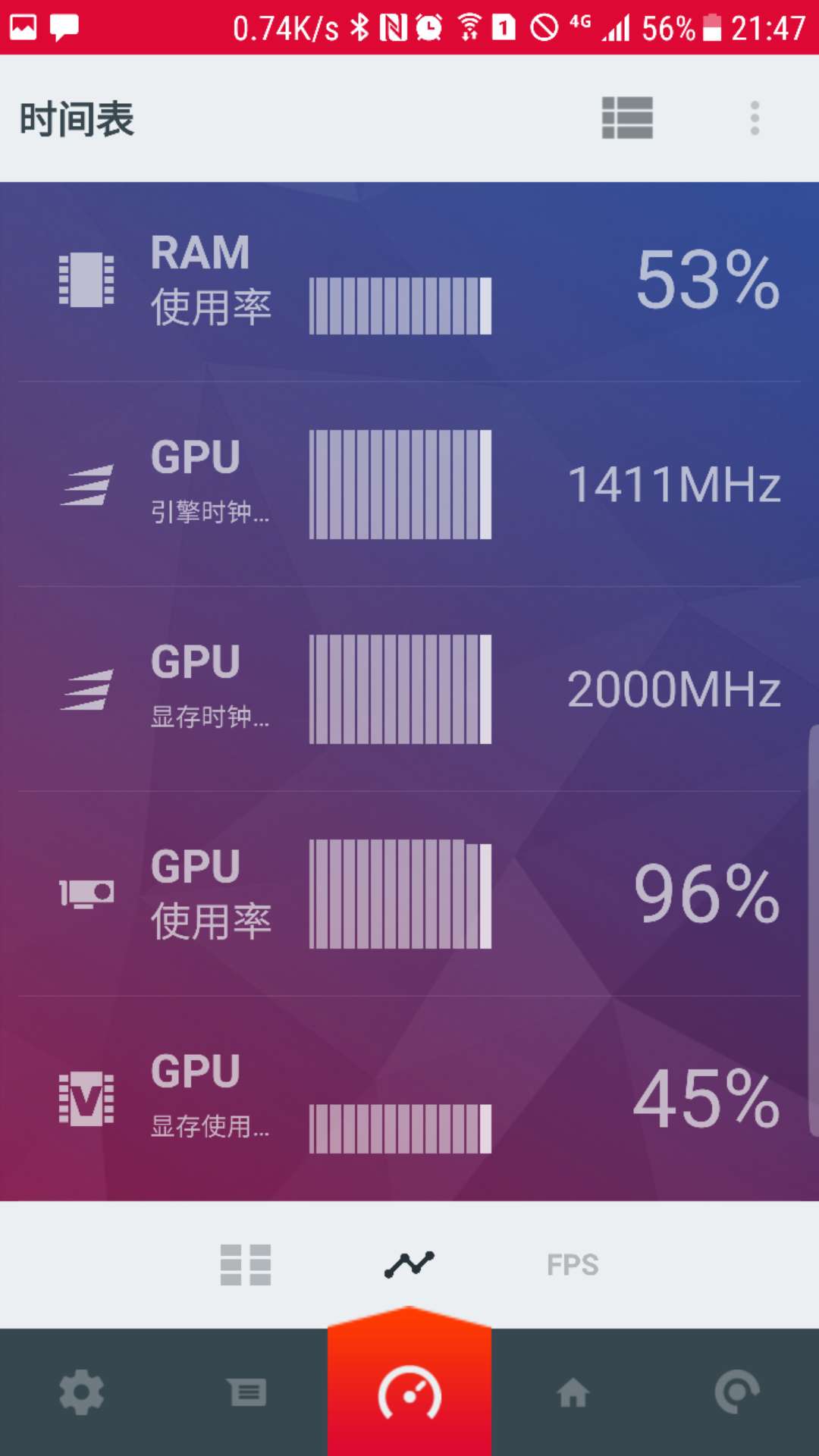819x1456 pixels.
Task: Select the line graph timeline tab
Action: tap(409, 1265)
